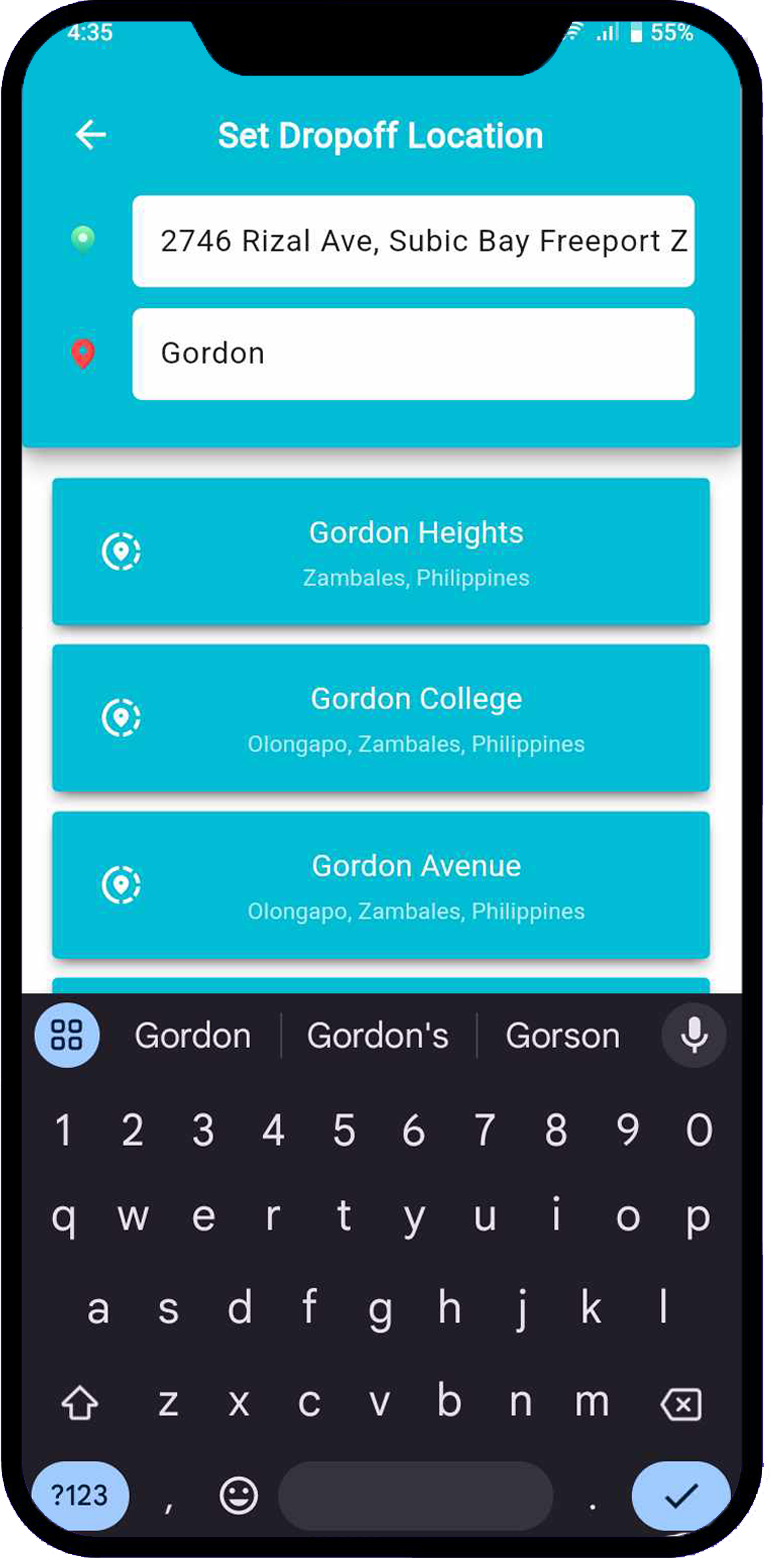Open the emoji keyboard
Image resolution: width=770 pixels, height=1558 pixels.
tap(238, 1495)
